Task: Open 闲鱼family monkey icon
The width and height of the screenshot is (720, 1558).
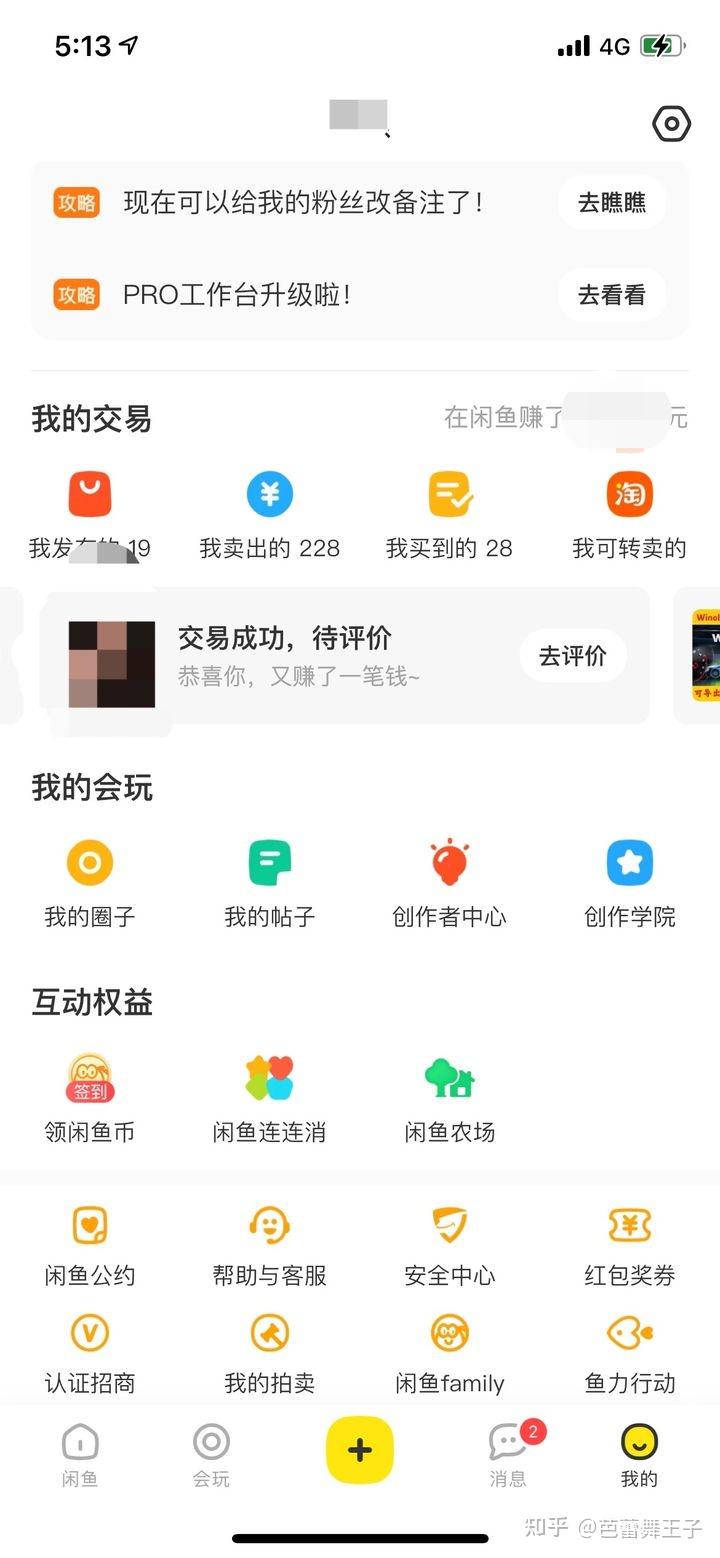Action: [449, 1333]
